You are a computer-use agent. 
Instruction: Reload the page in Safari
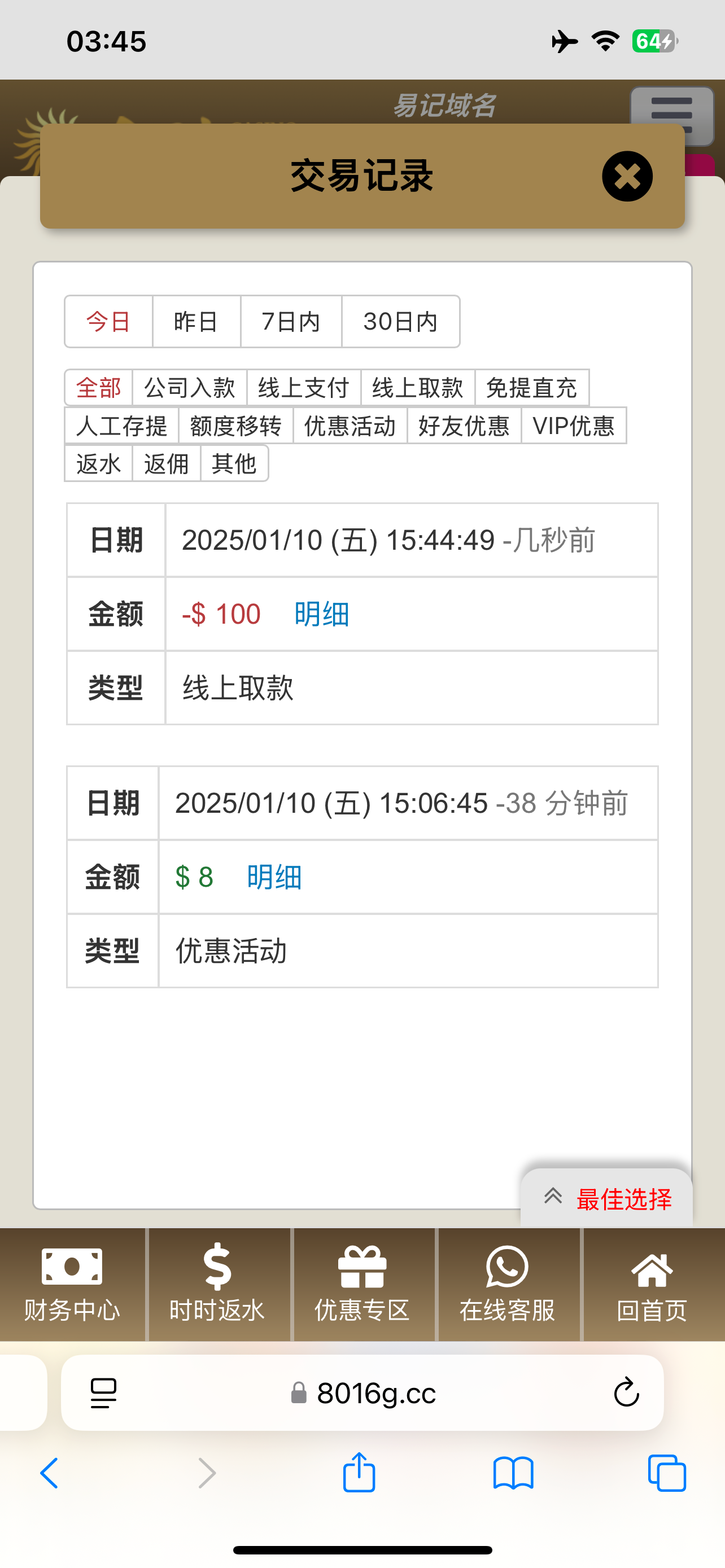click(626, 1392)
